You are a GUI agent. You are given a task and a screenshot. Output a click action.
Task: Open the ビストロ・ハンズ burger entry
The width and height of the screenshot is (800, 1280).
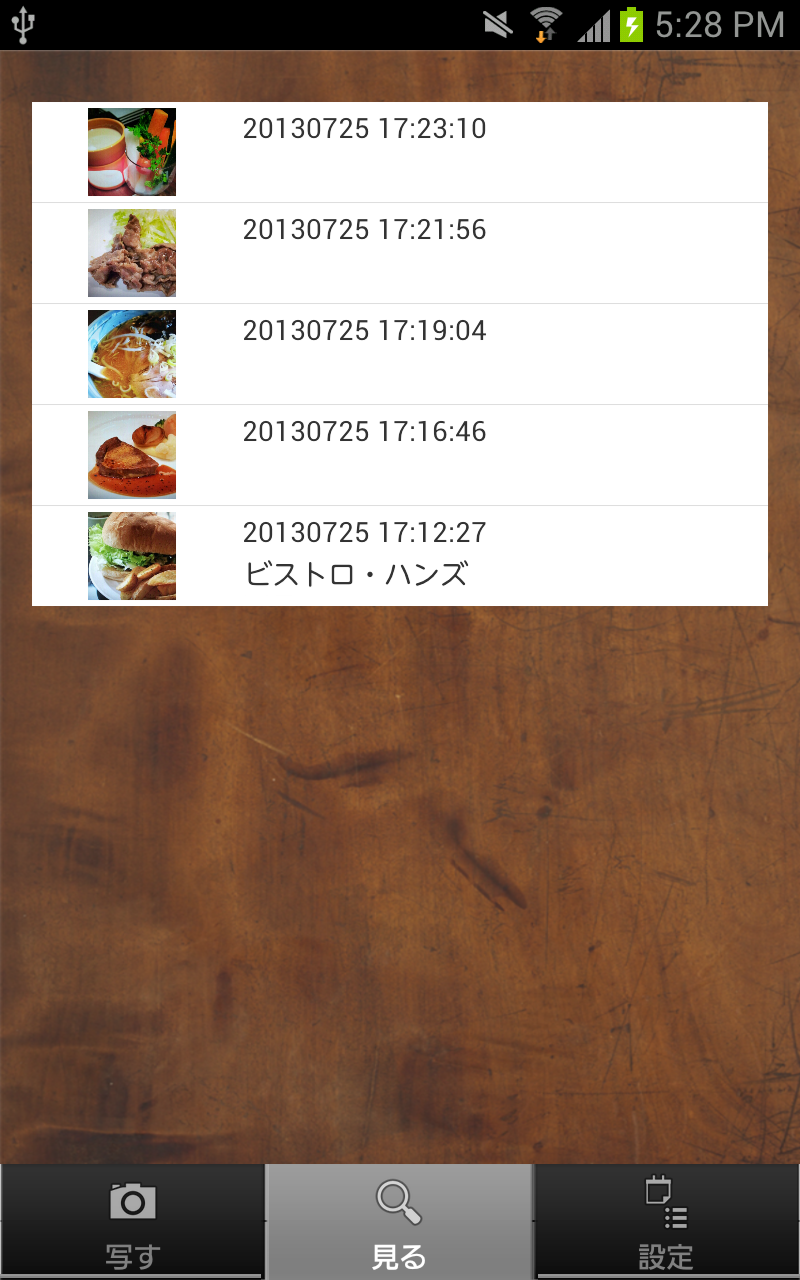pyautogui.click(x=400, y=556)
